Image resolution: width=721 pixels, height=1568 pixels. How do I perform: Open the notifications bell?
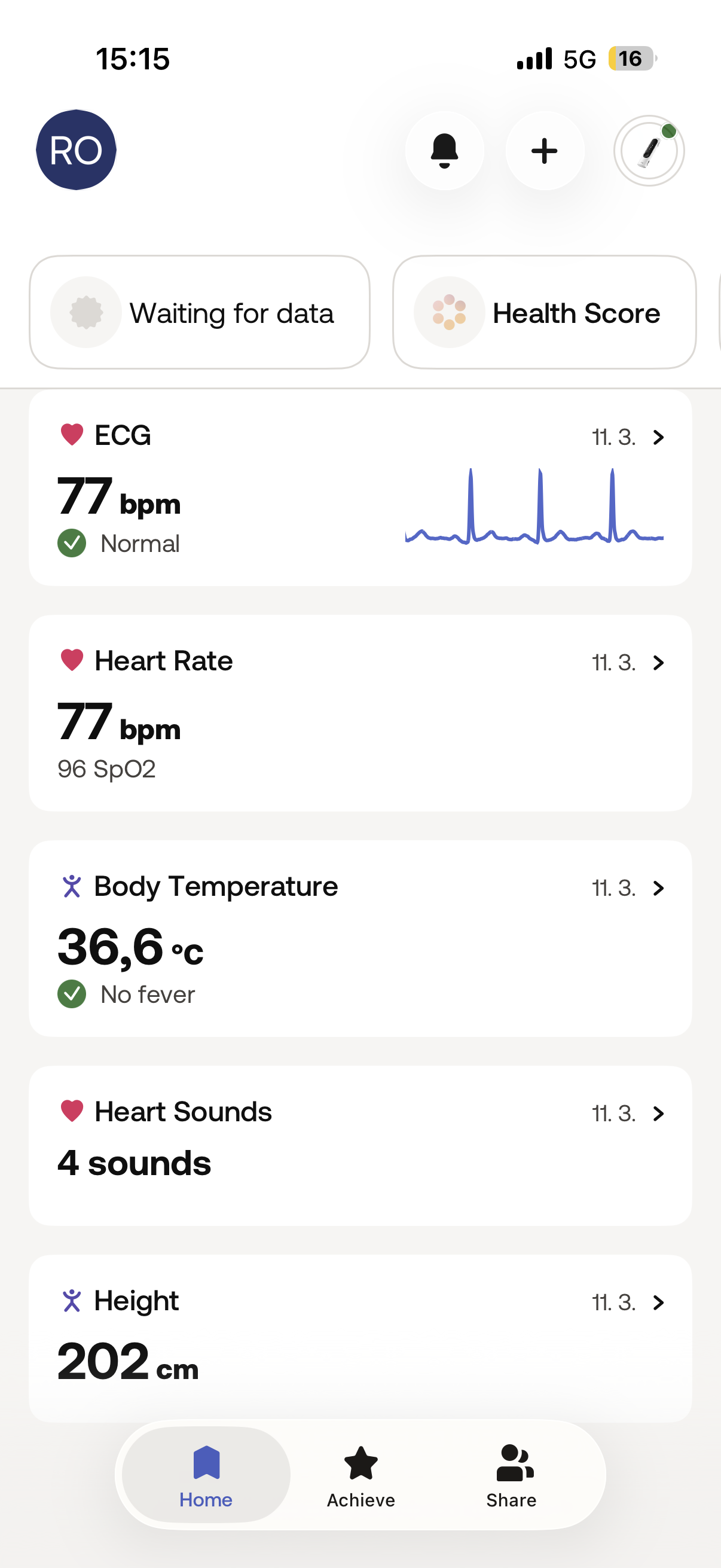pyautogui.click(x=444, y=150)
